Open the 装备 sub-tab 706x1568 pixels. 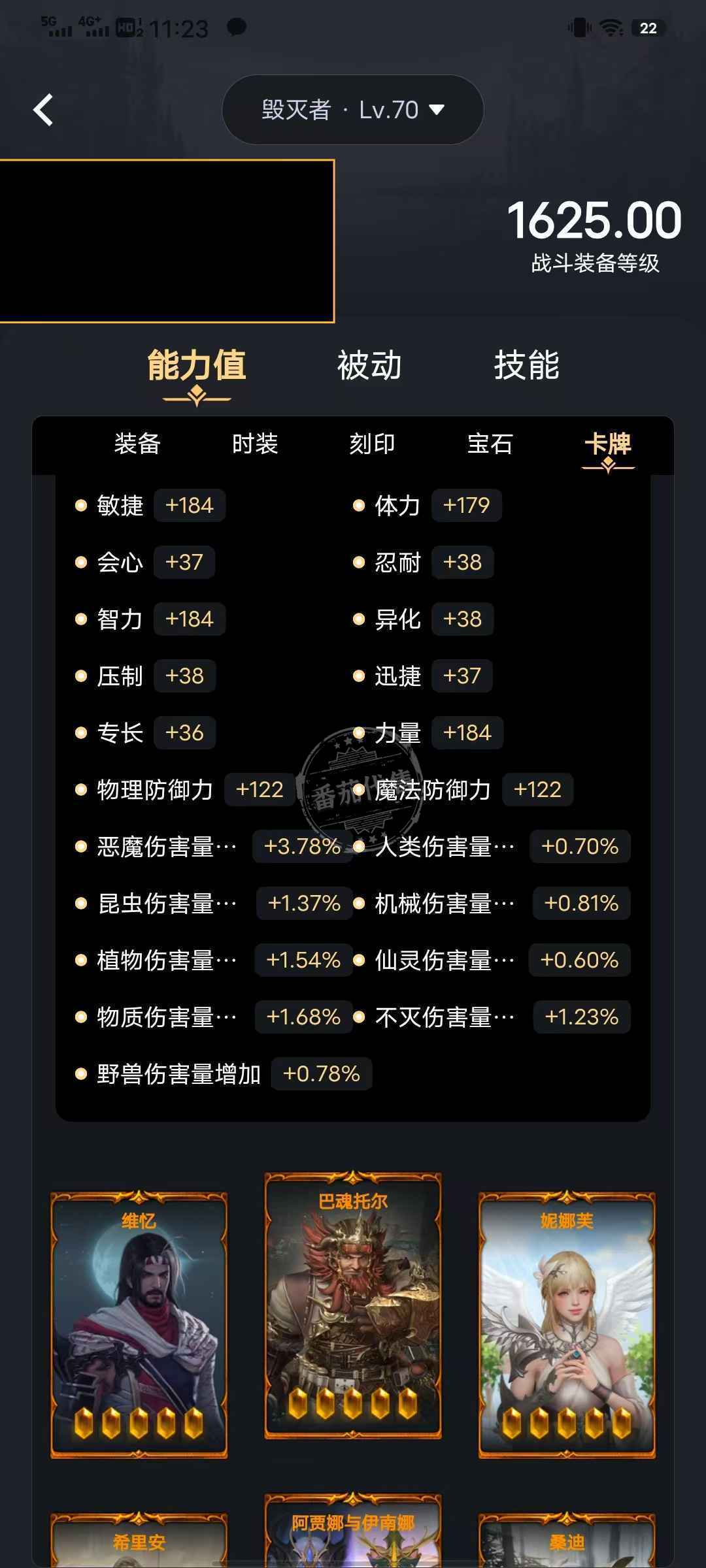click(x=137, y=444)
